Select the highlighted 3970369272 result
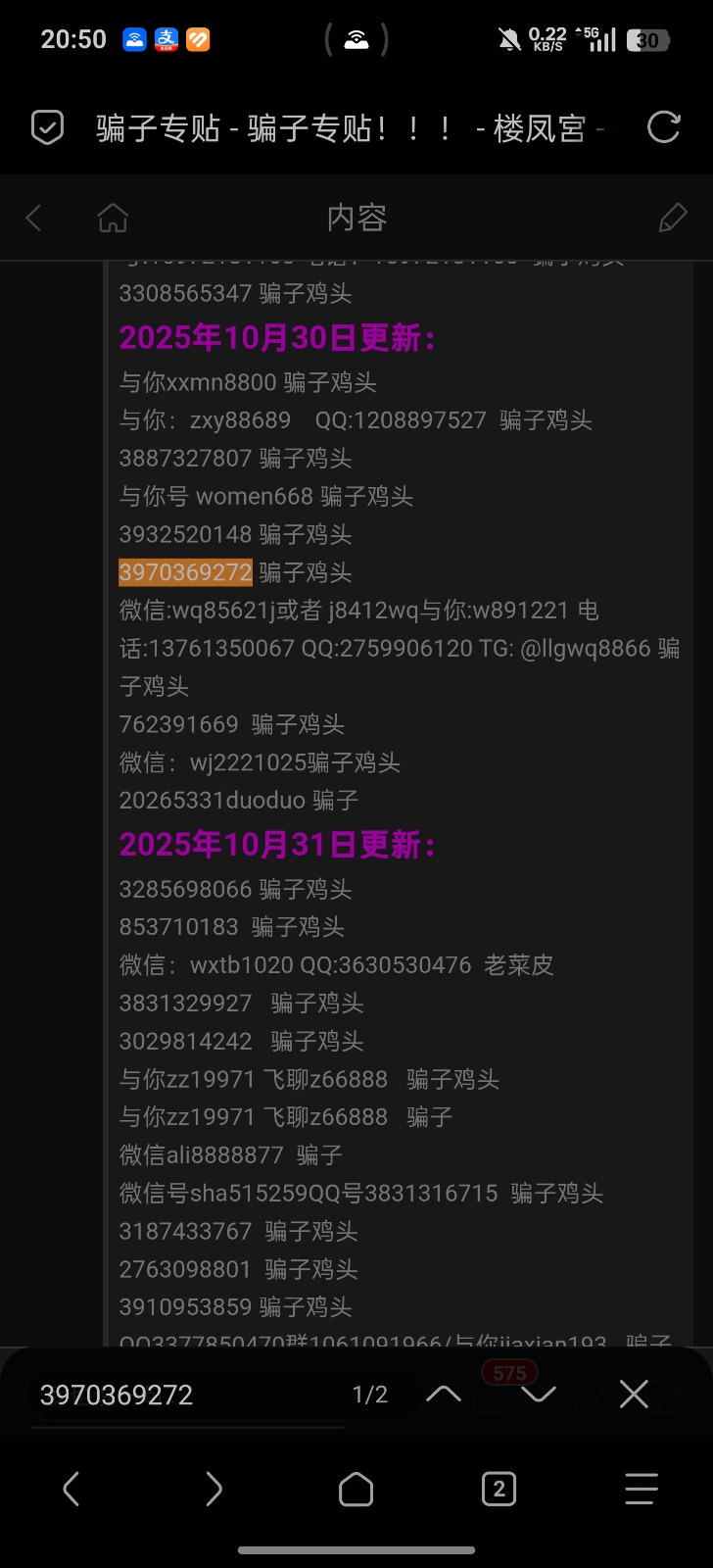 (184, 571)
